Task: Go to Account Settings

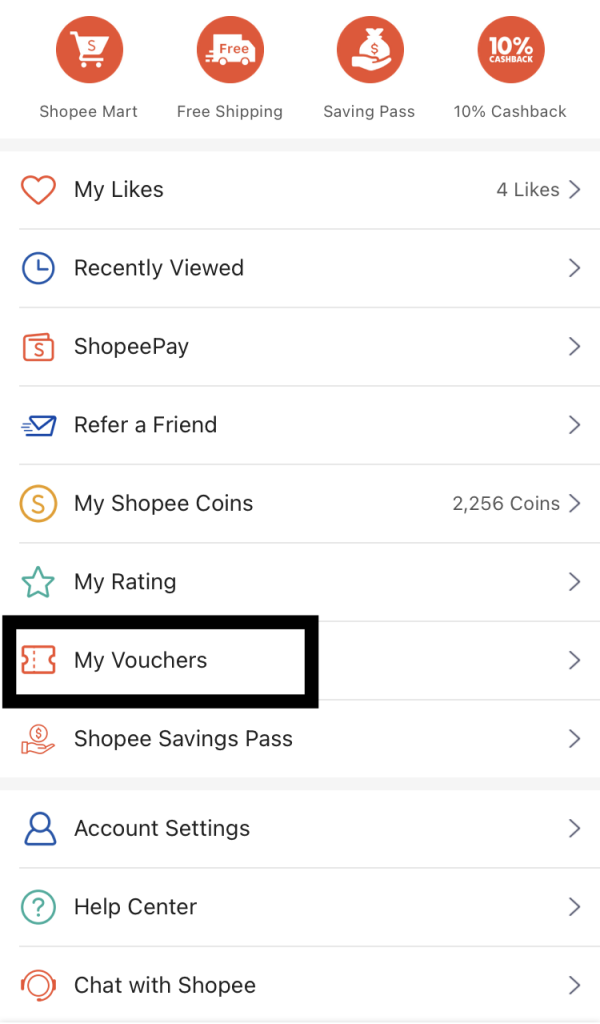Action: (x=300, y=829)
